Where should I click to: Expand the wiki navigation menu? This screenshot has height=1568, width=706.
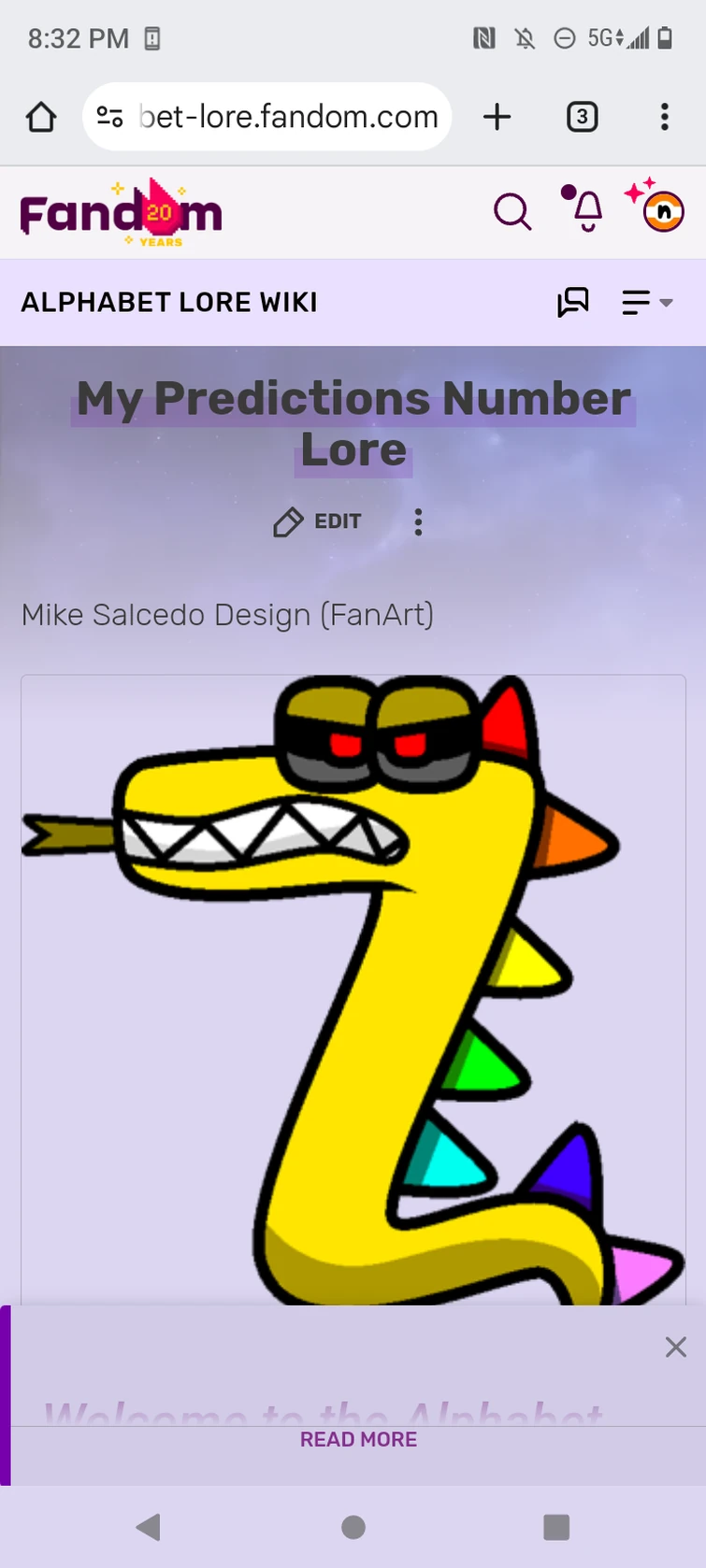pos(647,302)
